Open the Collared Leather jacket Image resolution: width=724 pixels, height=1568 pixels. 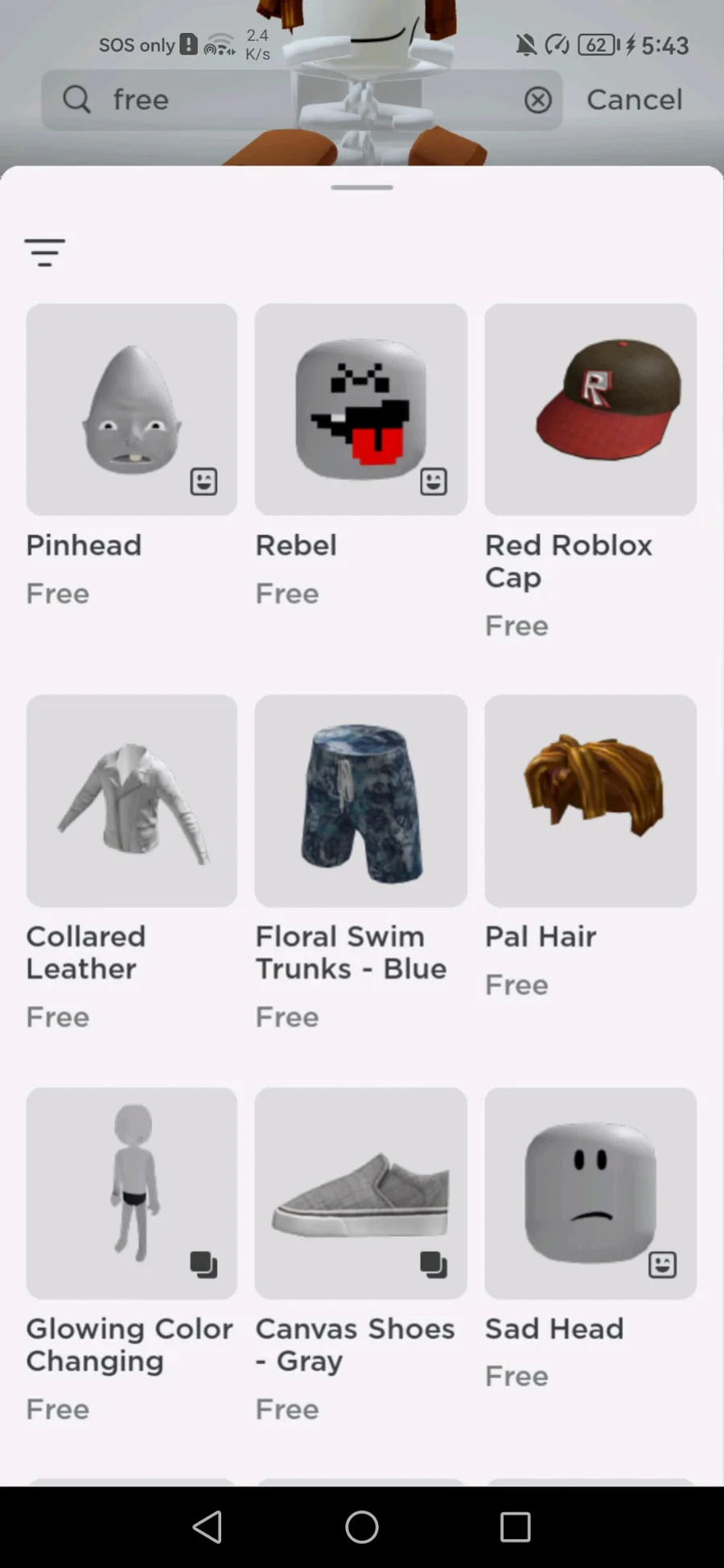[x=131, y=801]
